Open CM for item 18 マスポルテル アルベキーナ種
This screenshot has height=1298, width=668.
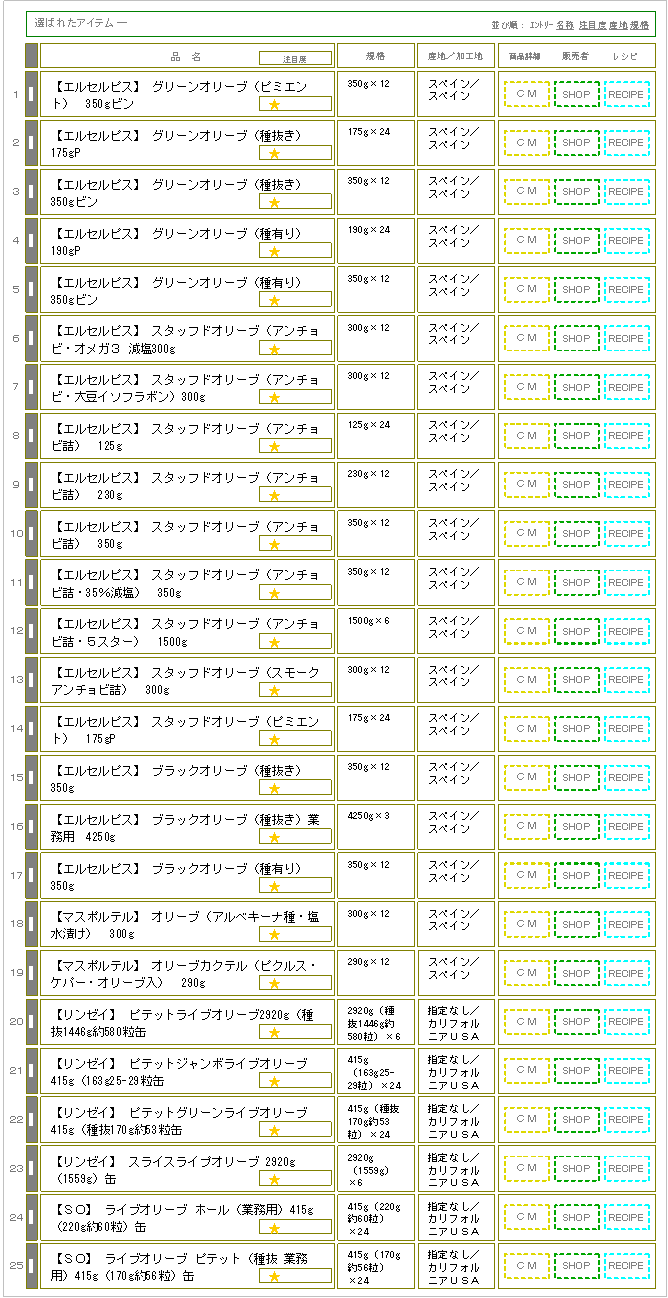click(527, 925)
